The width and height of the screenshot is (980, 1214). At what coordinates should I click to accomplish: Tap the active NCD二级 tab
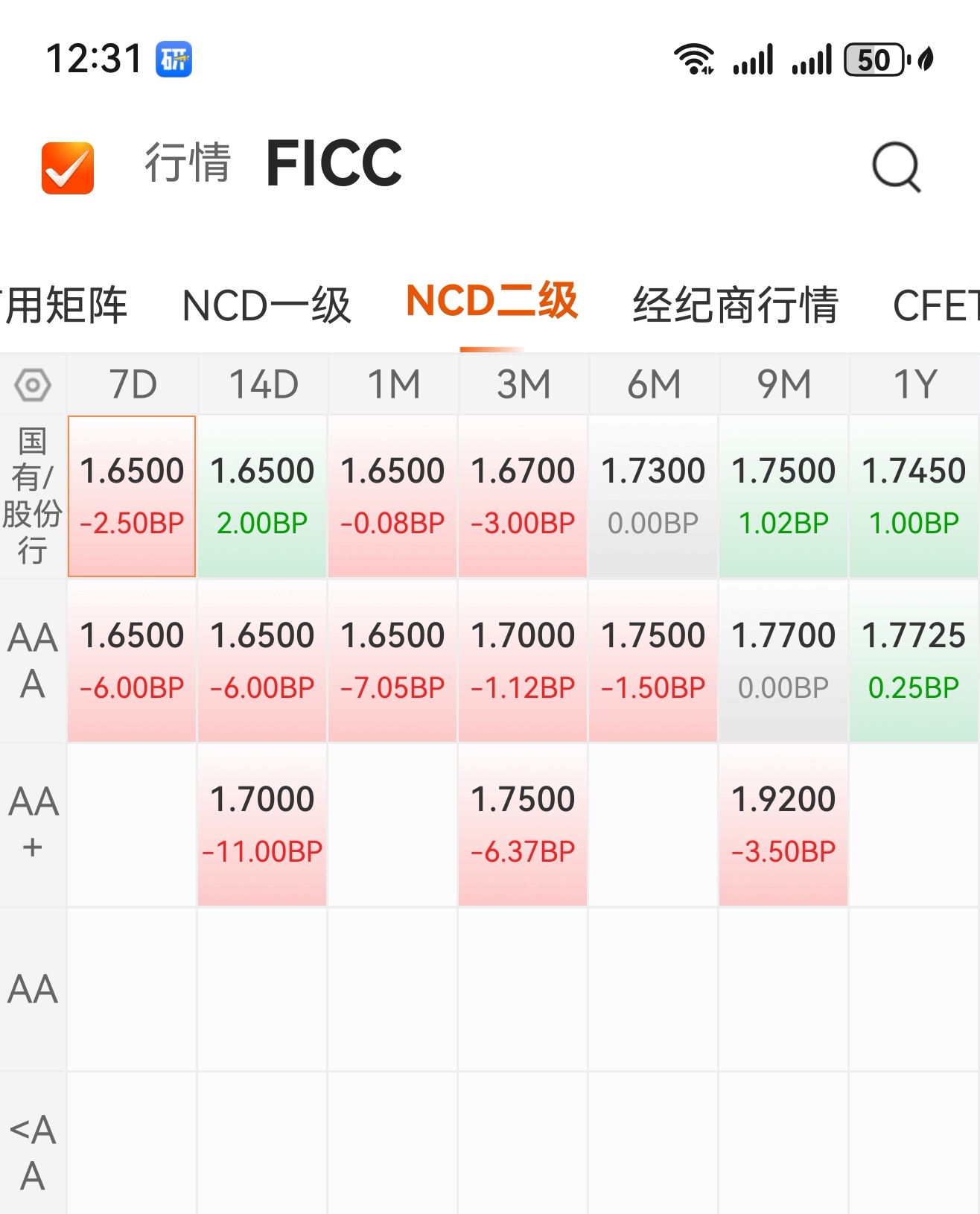pos(491,302)
